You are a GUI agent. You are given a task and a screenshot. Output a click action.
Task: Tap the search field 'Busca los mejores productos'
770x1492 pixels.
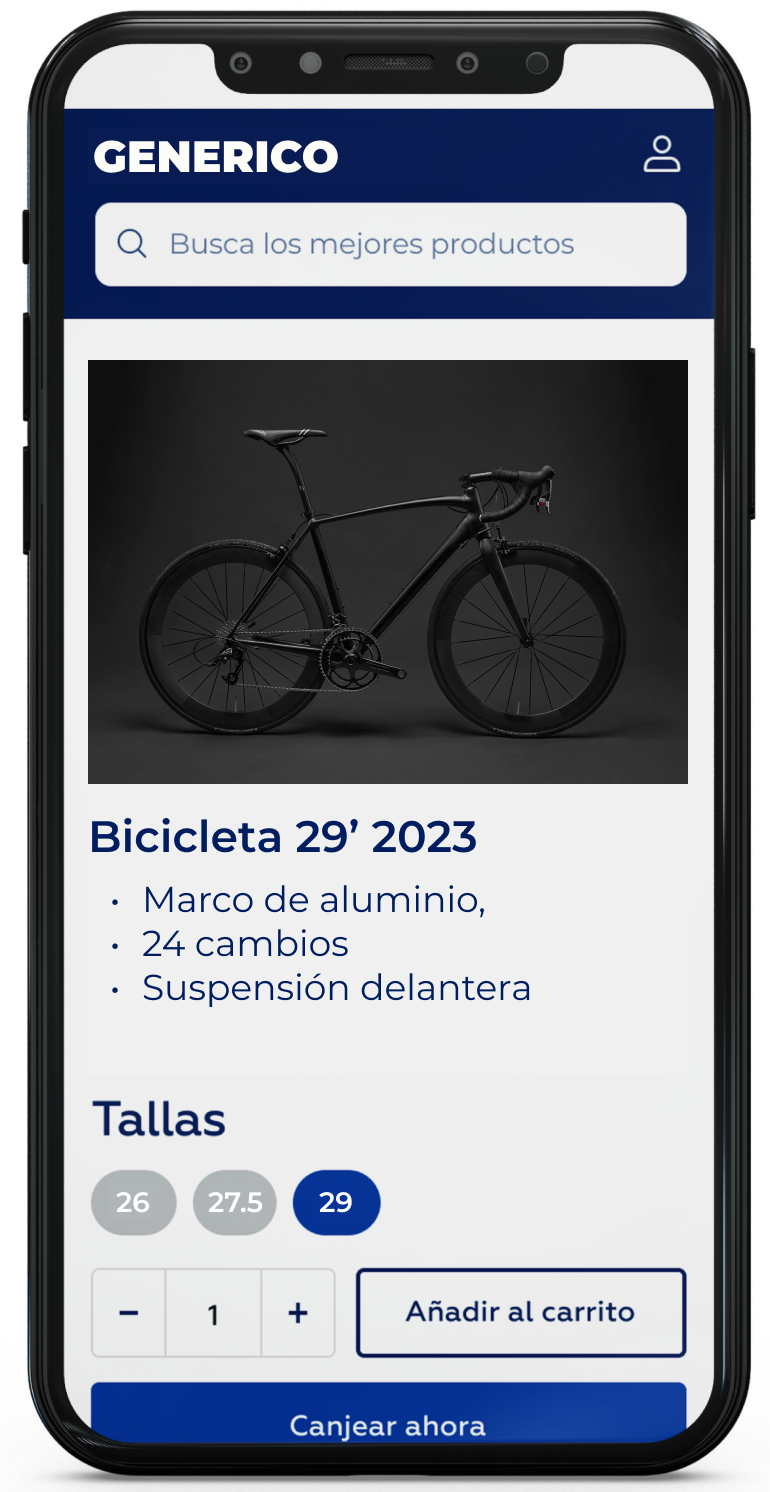click(390, 244)
